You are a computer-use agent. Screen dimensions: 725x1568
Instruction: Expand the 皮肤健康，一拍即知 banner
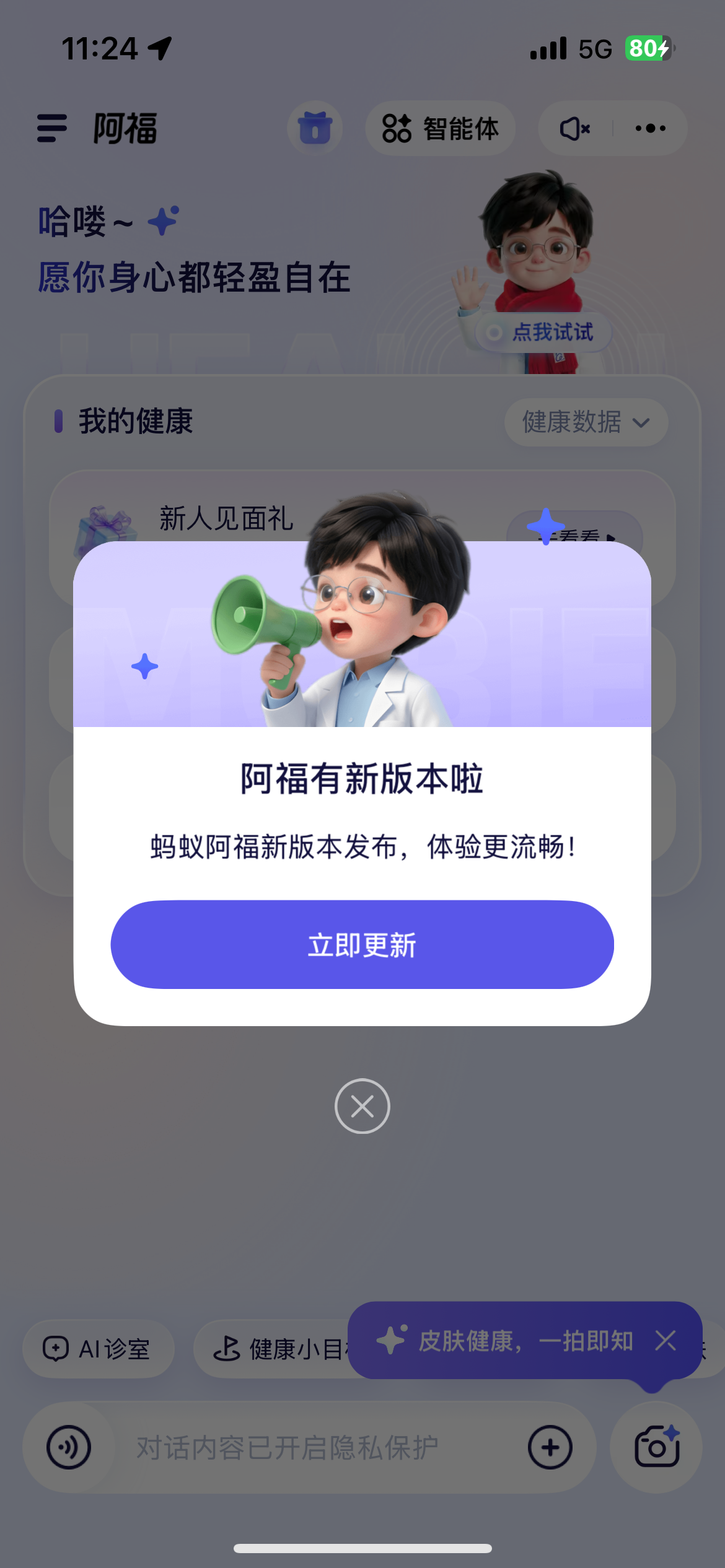[524, 1341]
